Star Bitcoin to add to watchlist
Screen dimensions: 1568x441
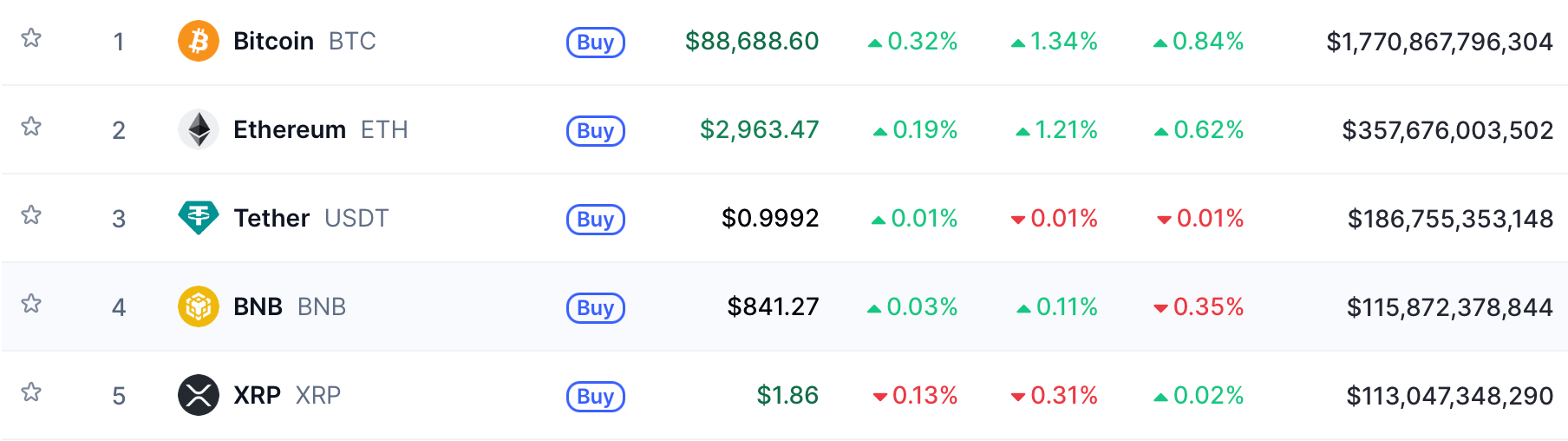(31, 38)
